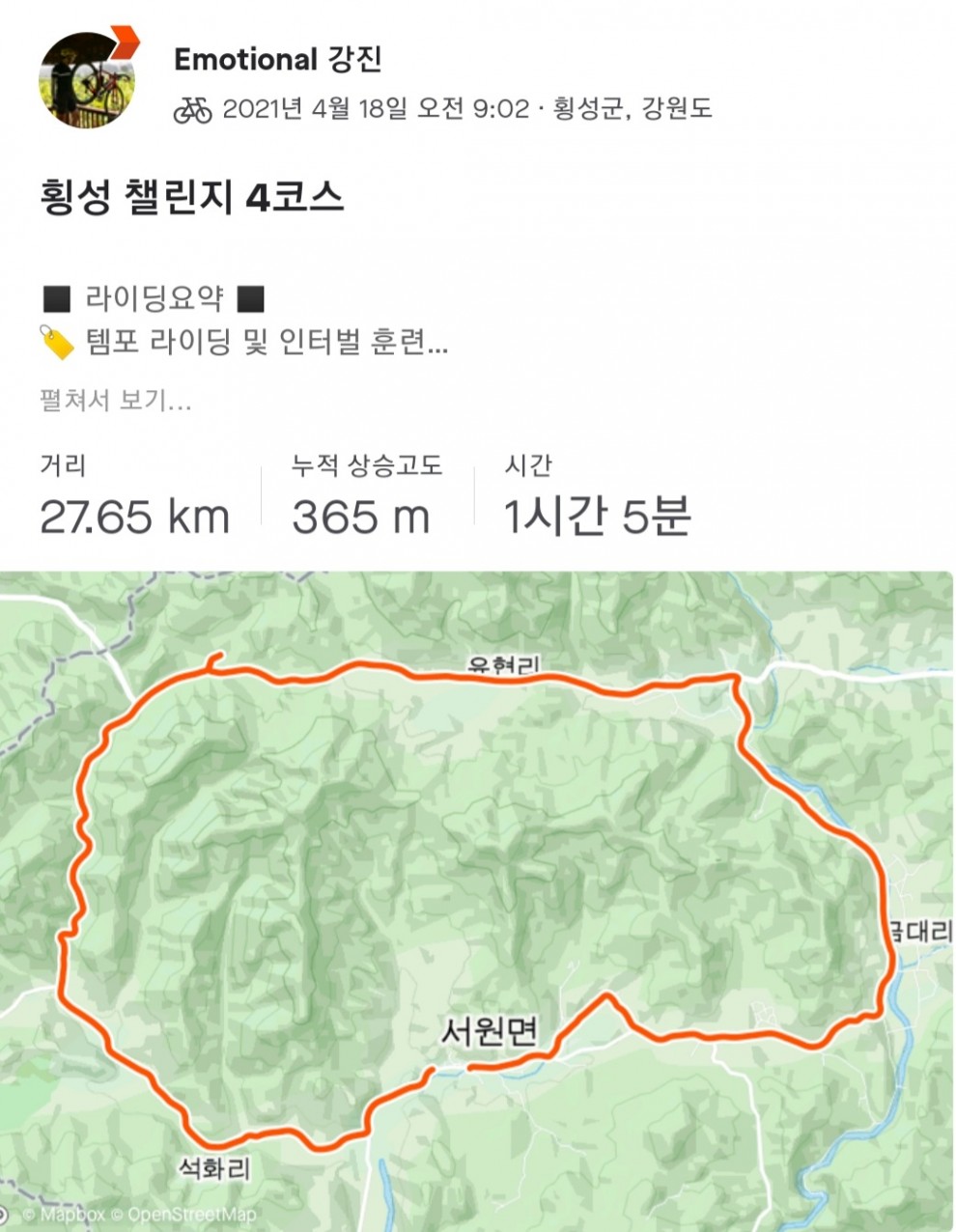
Task: Expand the description with 펼쳐서 보기
Action: [x=116, y=400]
